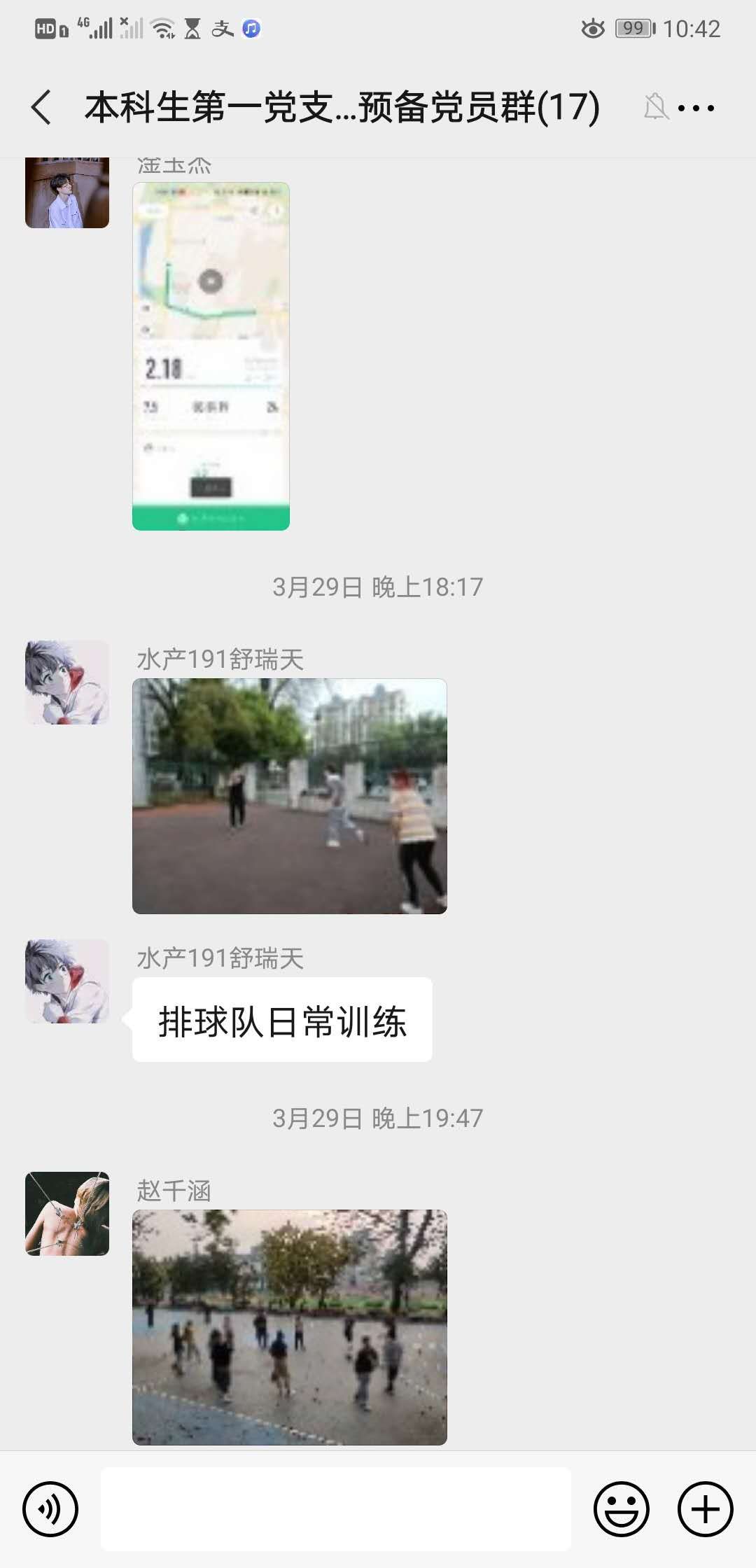The image size is (756, 1568).
Task: Open the group chat options menu
Action: click(x=696, y=108)
